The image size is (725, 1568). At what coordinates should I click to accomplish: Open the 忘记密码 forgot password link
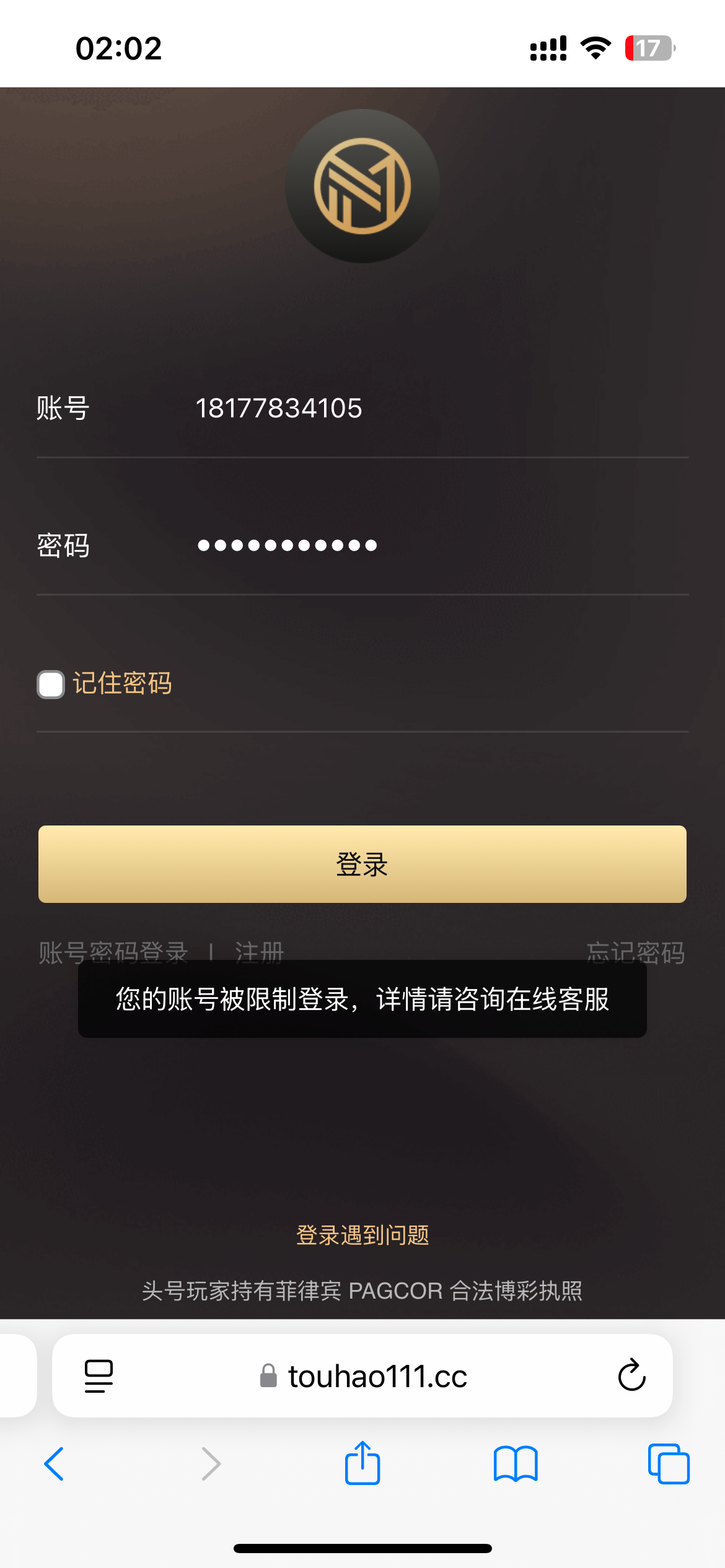(636, 952)
